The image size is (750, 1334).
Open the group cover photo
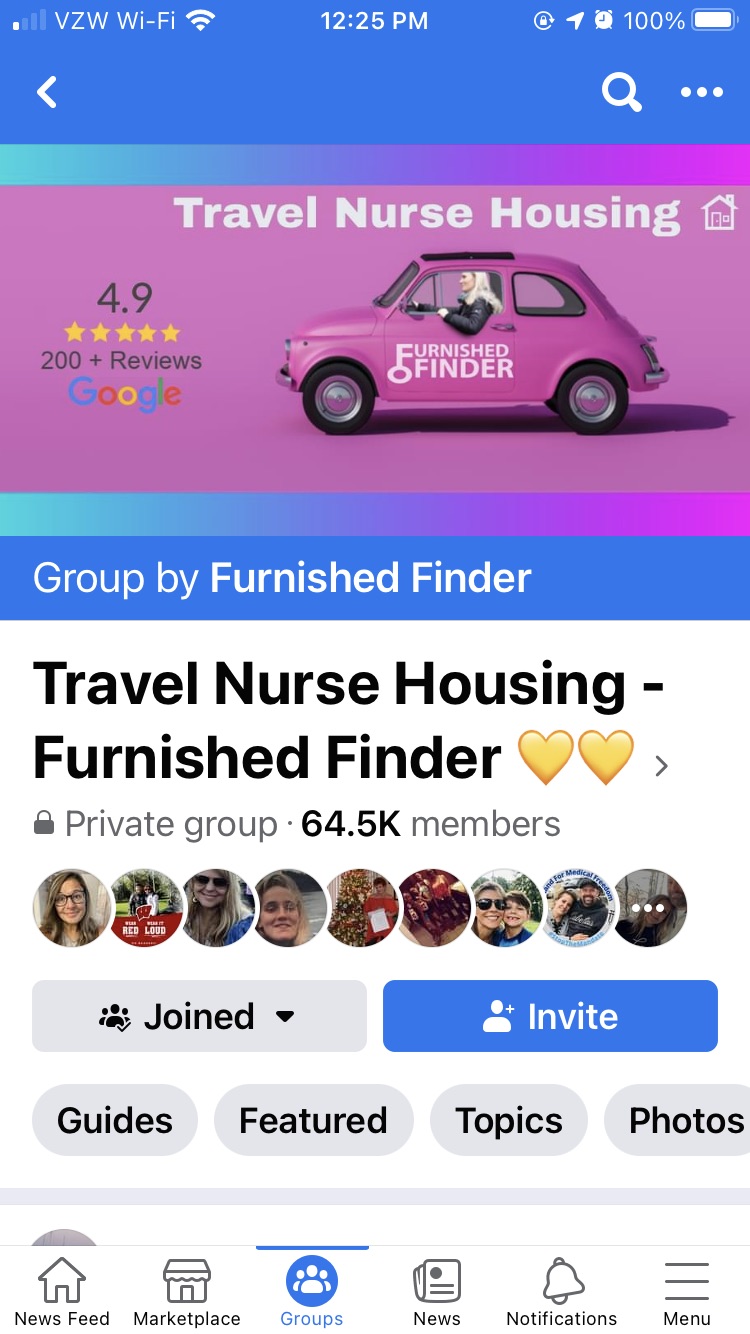375,340
